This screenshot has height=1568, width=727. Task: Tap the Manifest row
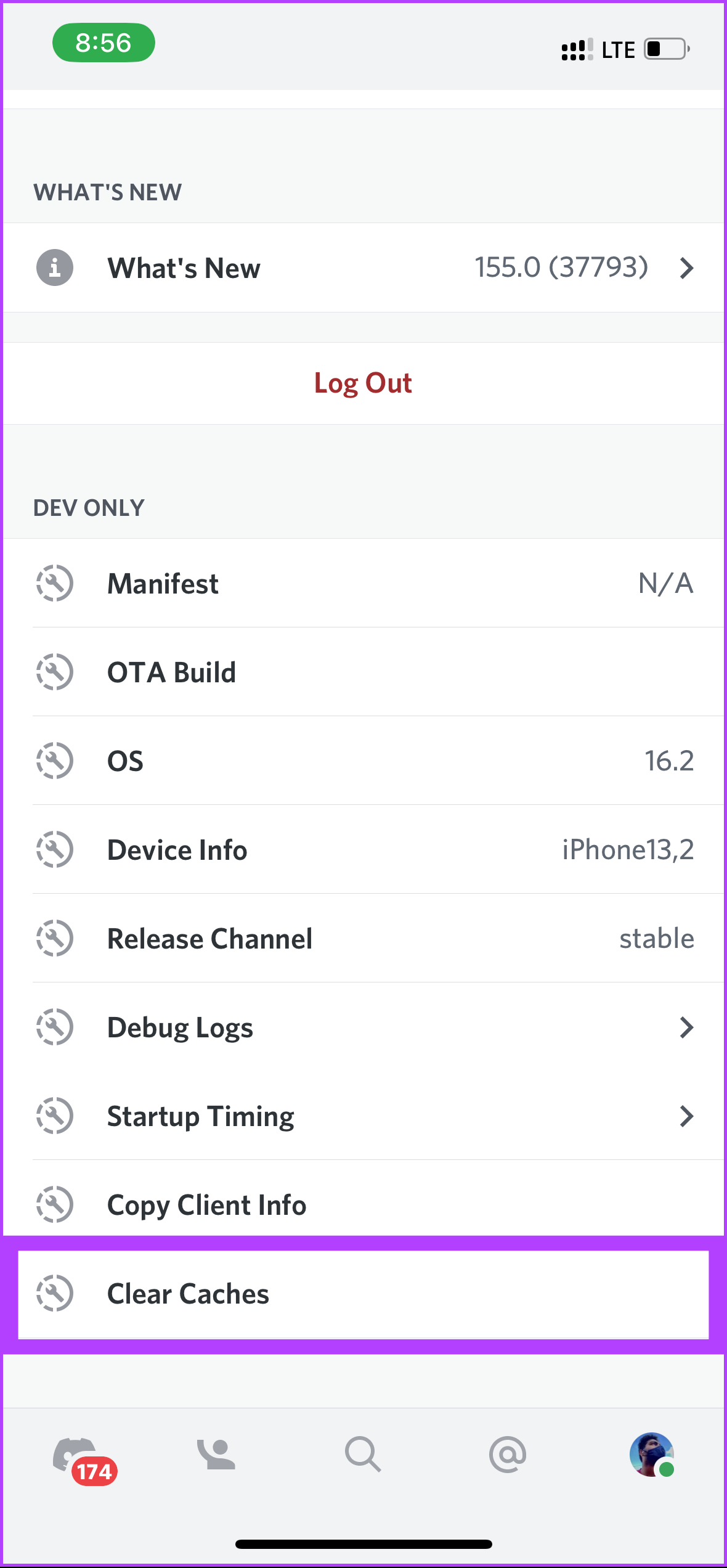coord(363,583)
